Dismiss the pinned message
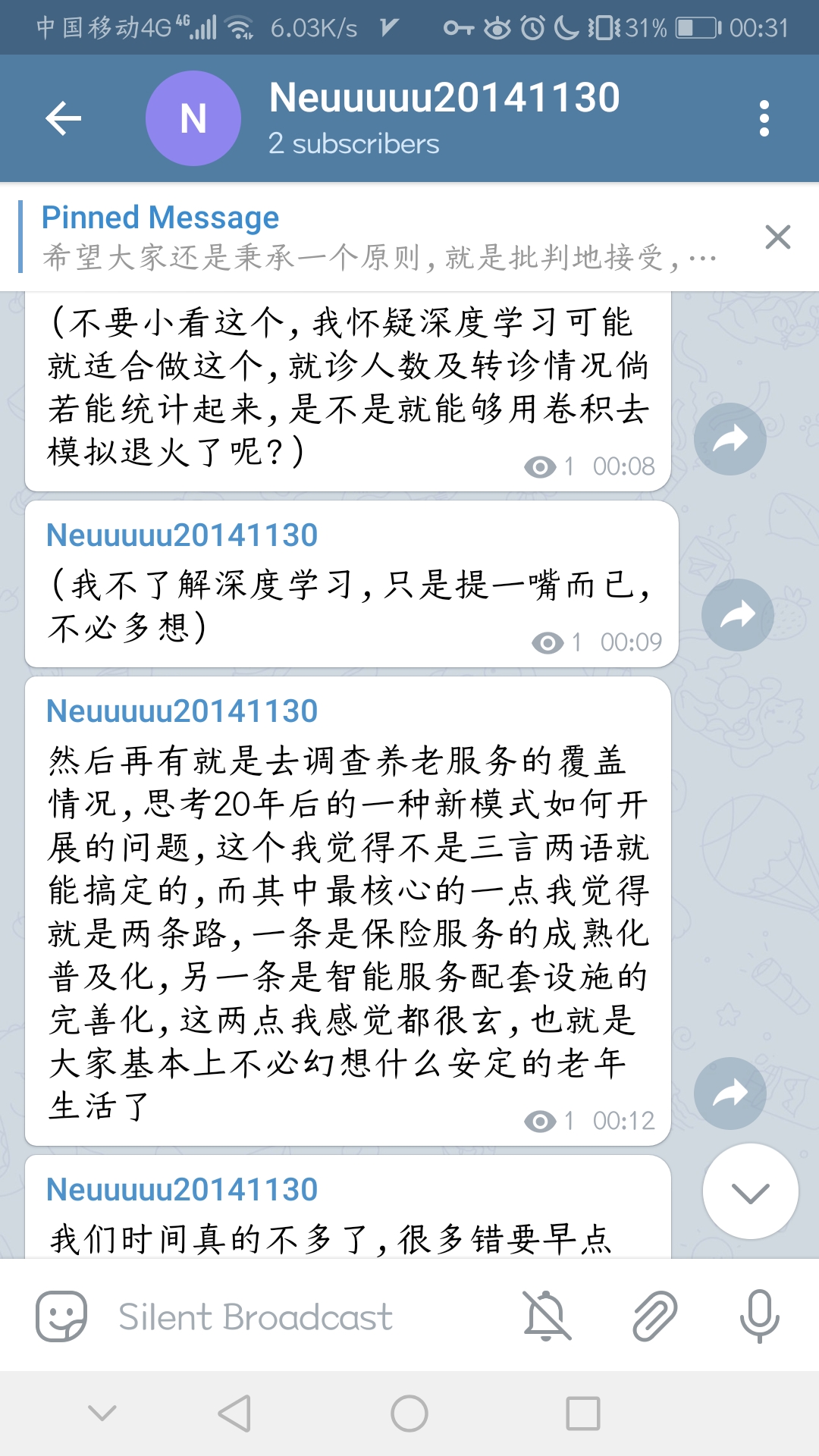819x1456 pixels. [x=778, y=237]
